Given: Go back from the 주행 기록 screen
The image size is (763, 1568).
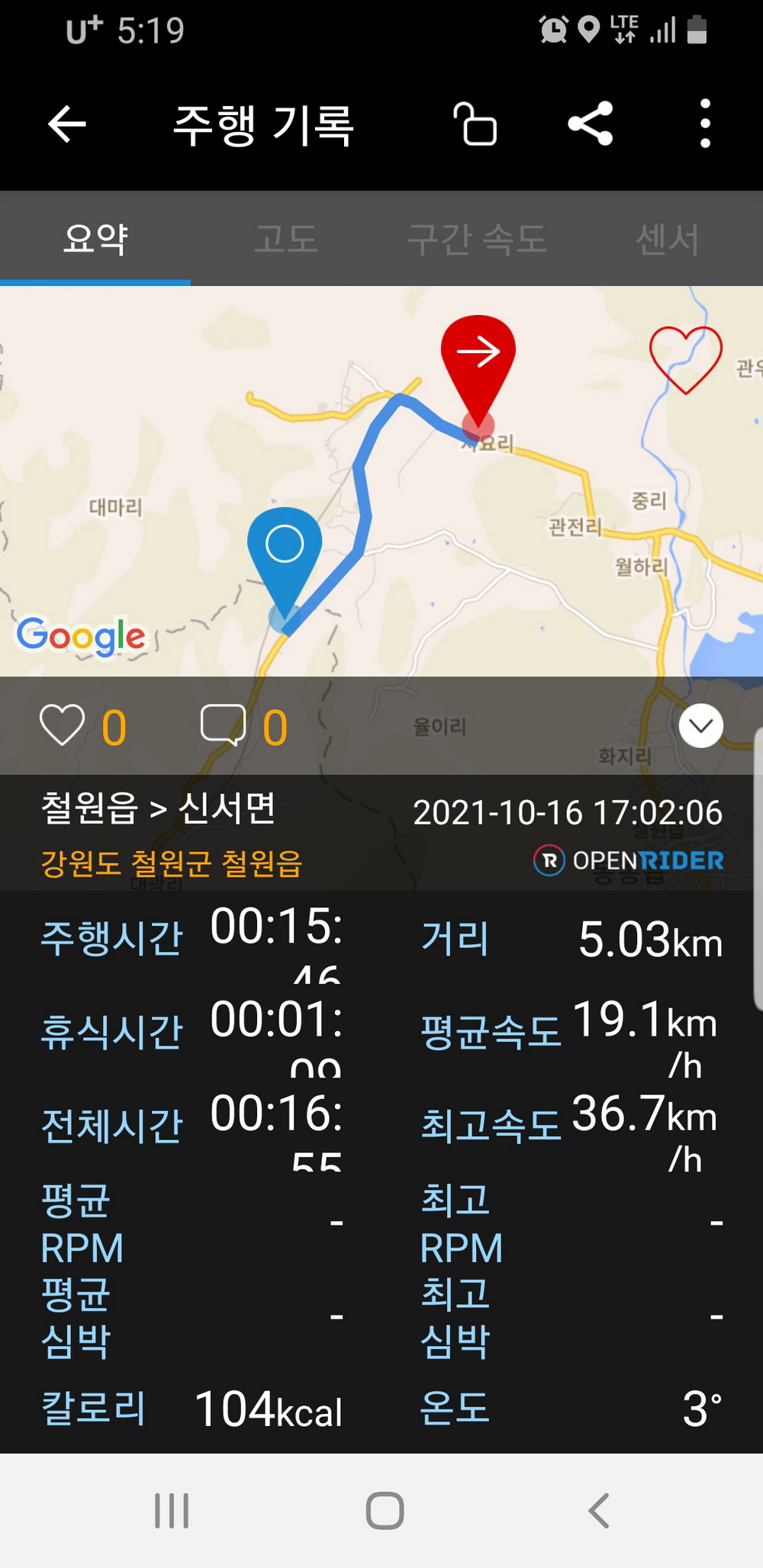Looking at the screenshot, I should (x=67, y=124).
